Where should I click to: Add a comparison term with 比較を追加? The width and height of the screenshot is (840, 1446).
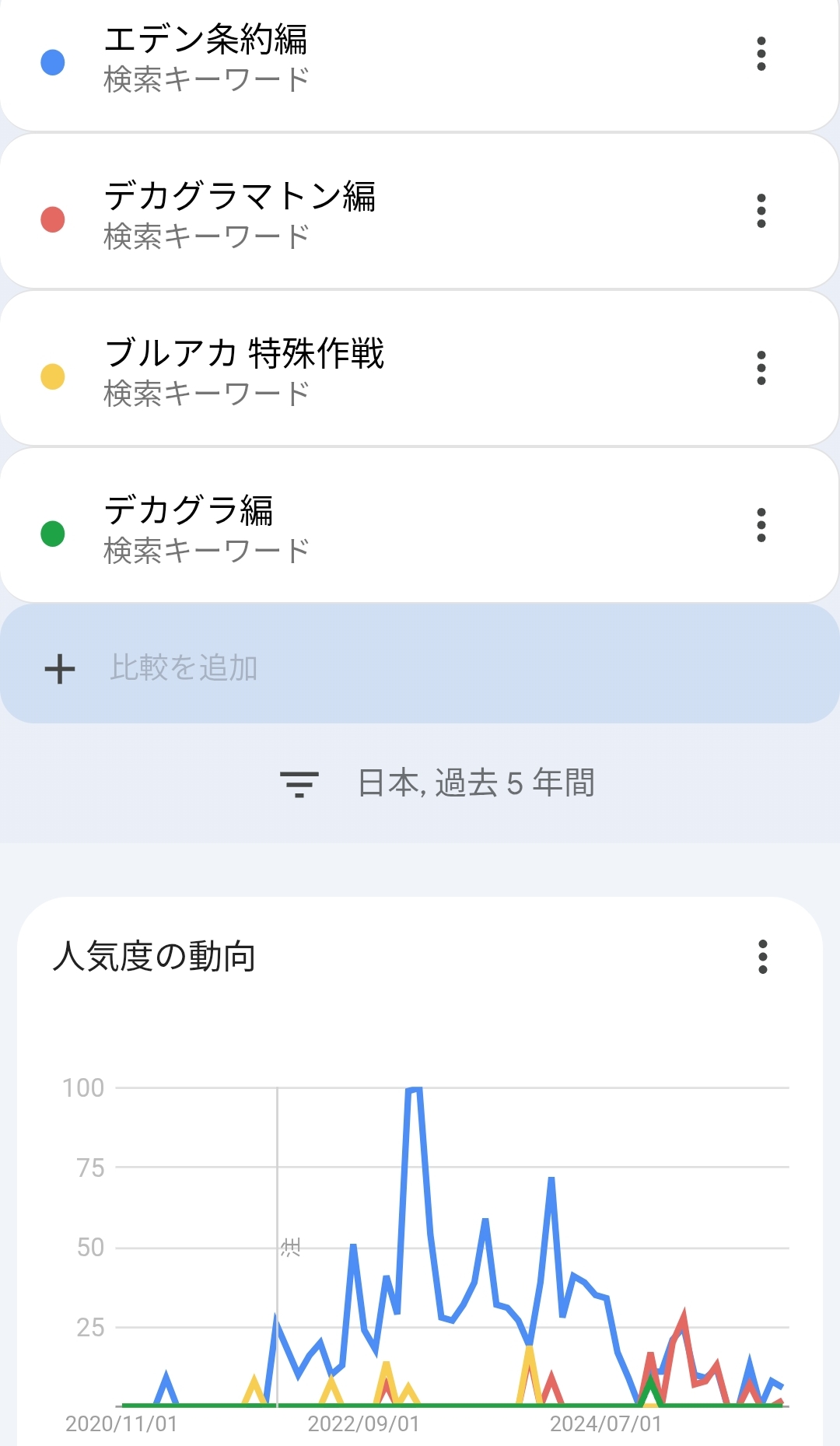(184, 667)
